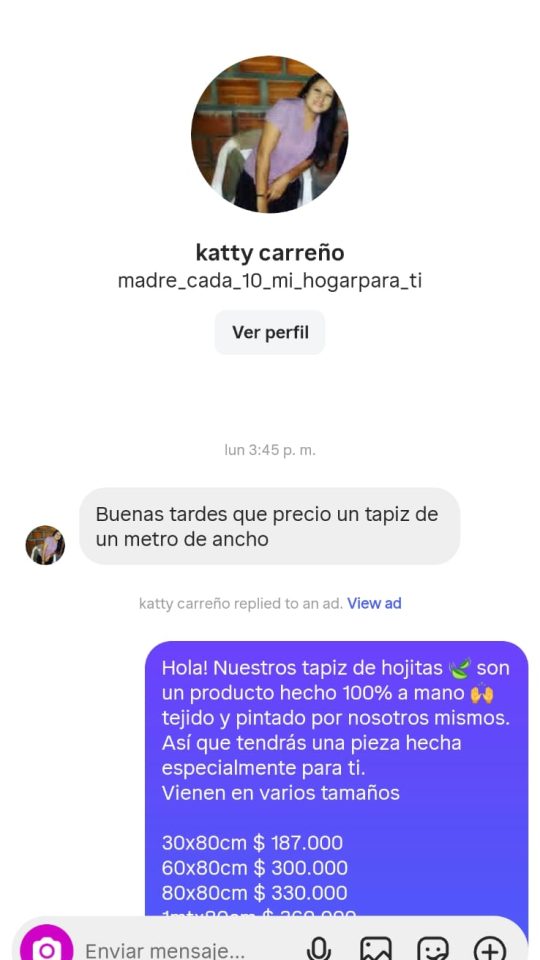The image size is (540, 960).
Task: Record a voice message with microphone
Action: (318, 948)
